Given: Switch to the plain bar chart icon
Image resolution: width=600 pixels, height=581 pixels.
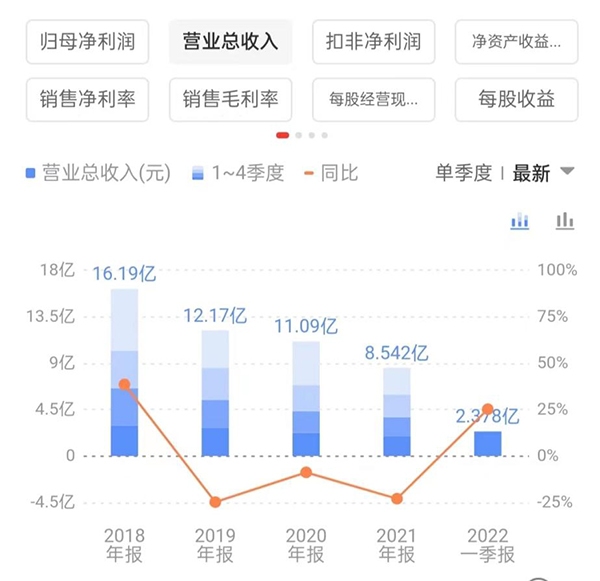Looking at the screenshot, I should [x=565, y=221].
